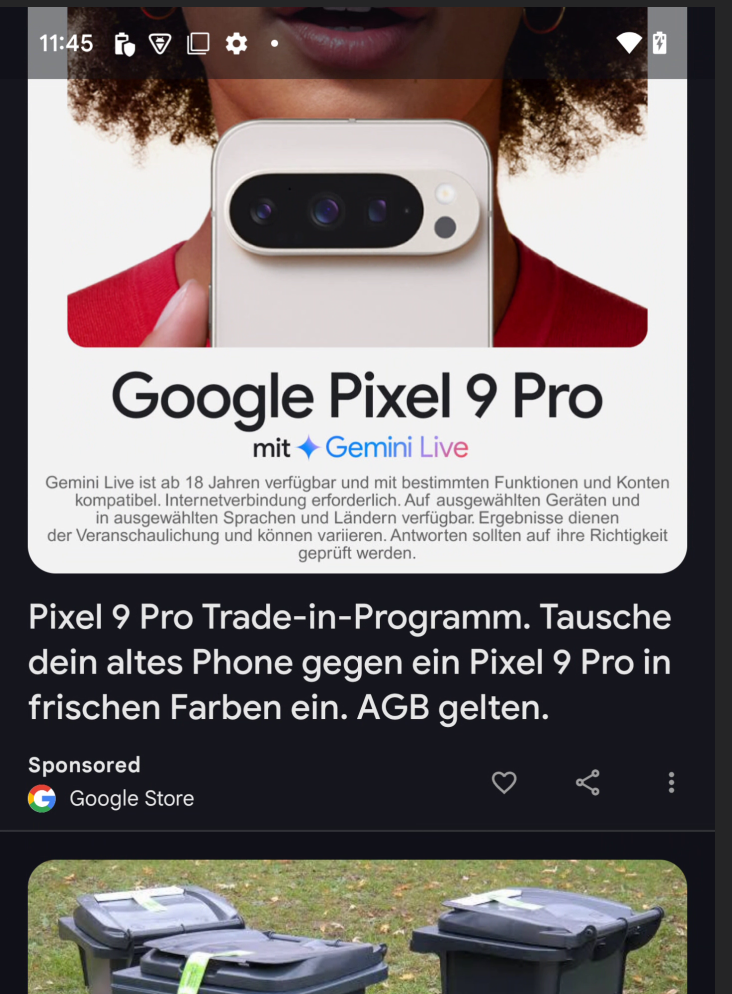Screen dimensions: 732x994
Task: Like the Pixel 9 Pro sponsored post
Action: (504, 783)
